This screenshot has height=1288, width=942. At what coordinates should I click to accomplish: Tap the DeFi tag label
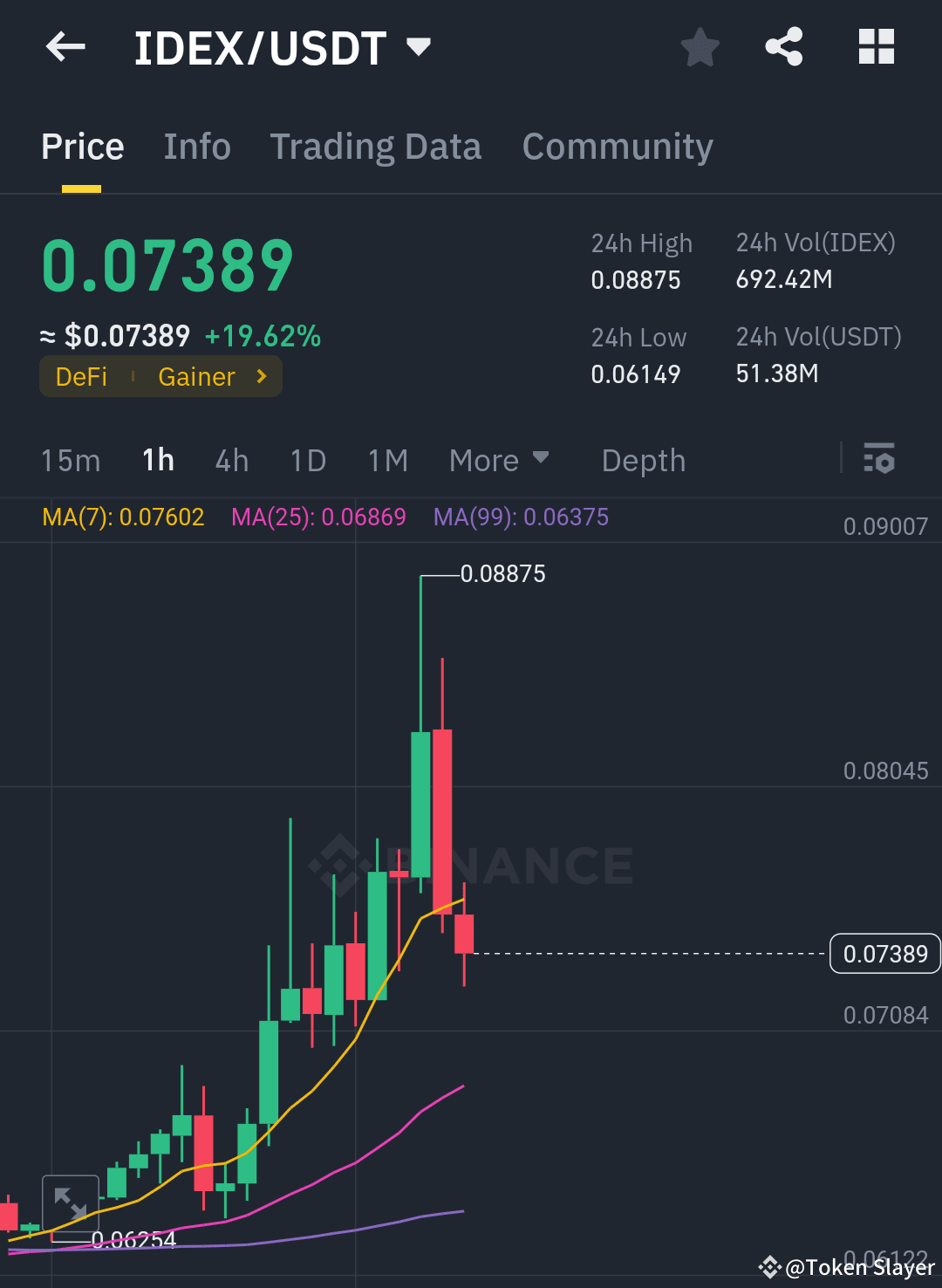tap(81, 376)
